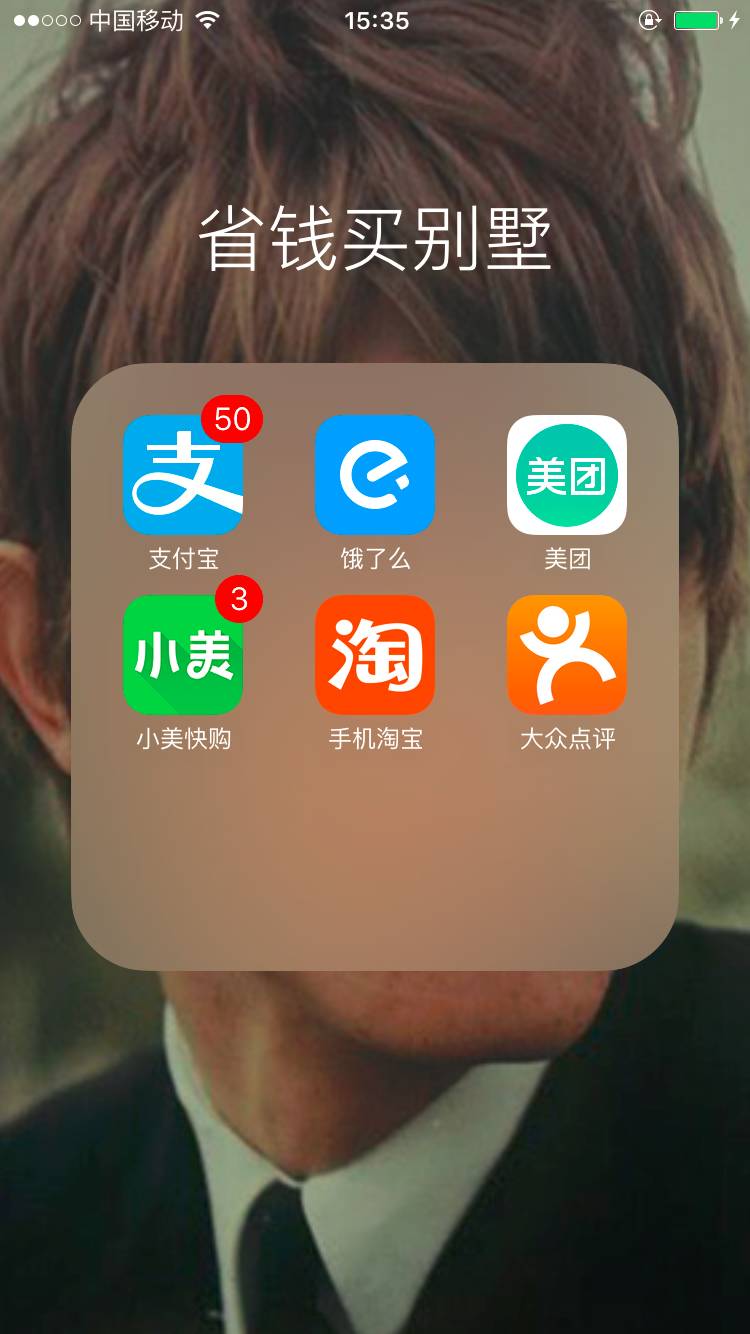Open the 手机淘宝 (Taobao) app

click(x=375, y=655)
